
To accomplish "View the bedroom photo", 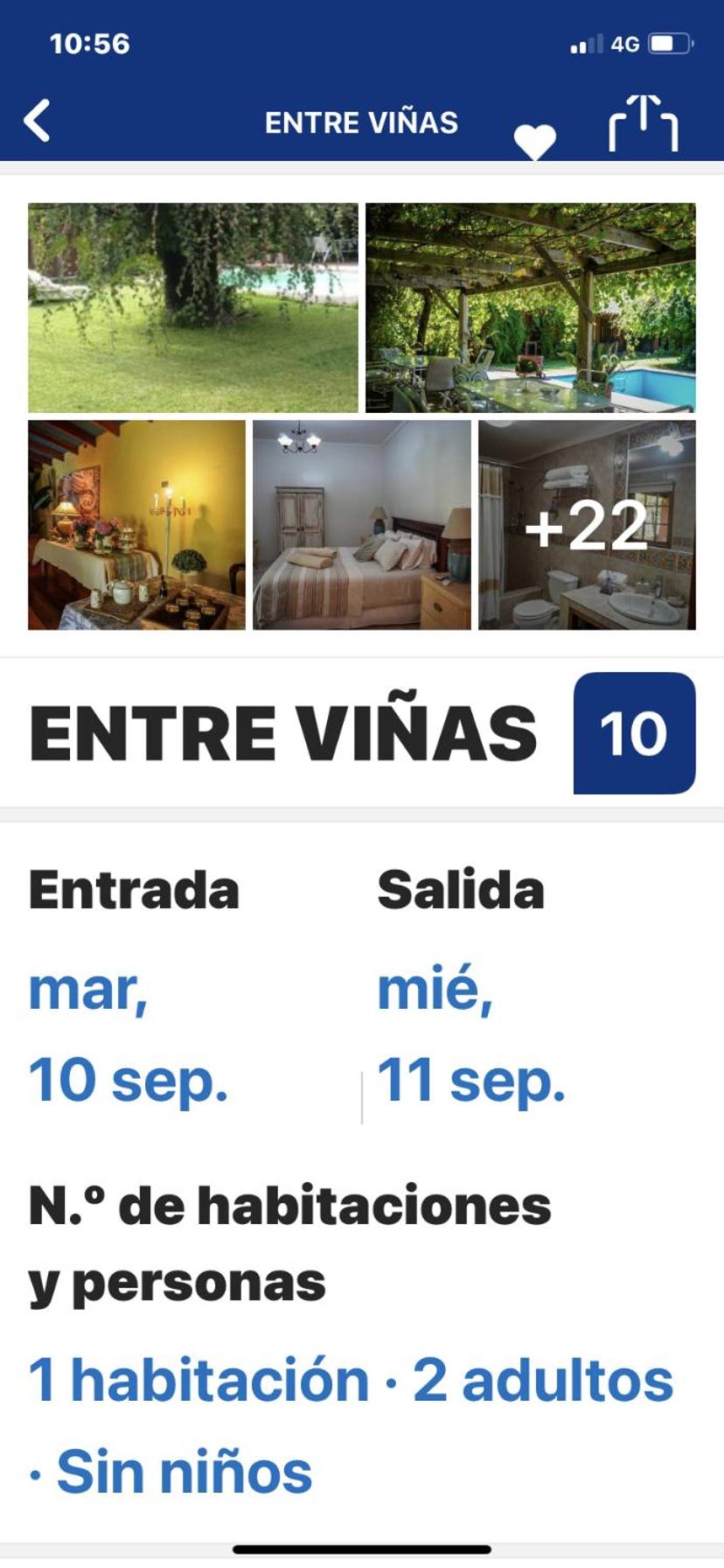I will click(x=362, y=525).
